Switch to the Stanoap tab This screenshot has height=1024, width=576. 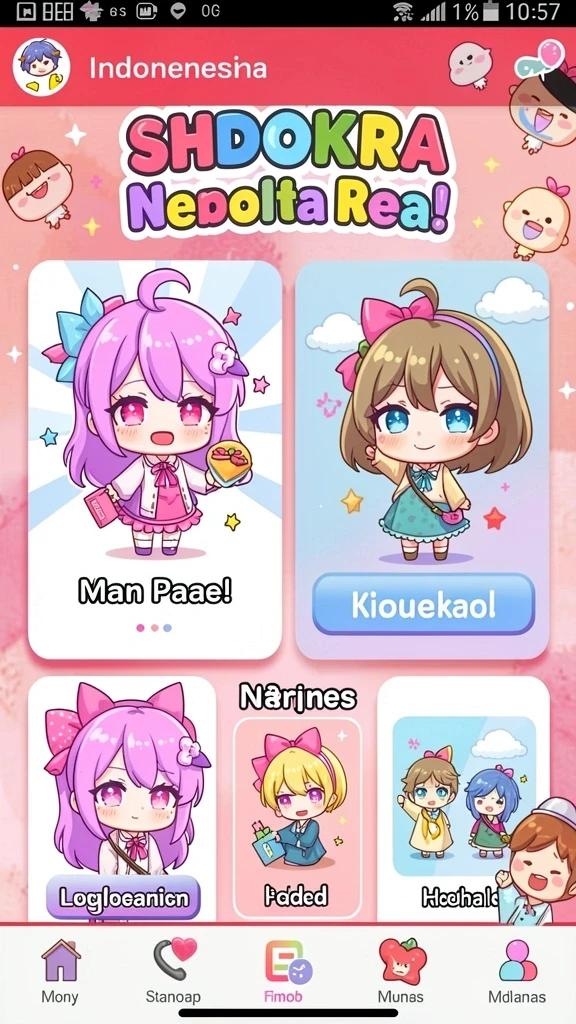[x=173, y=972]
